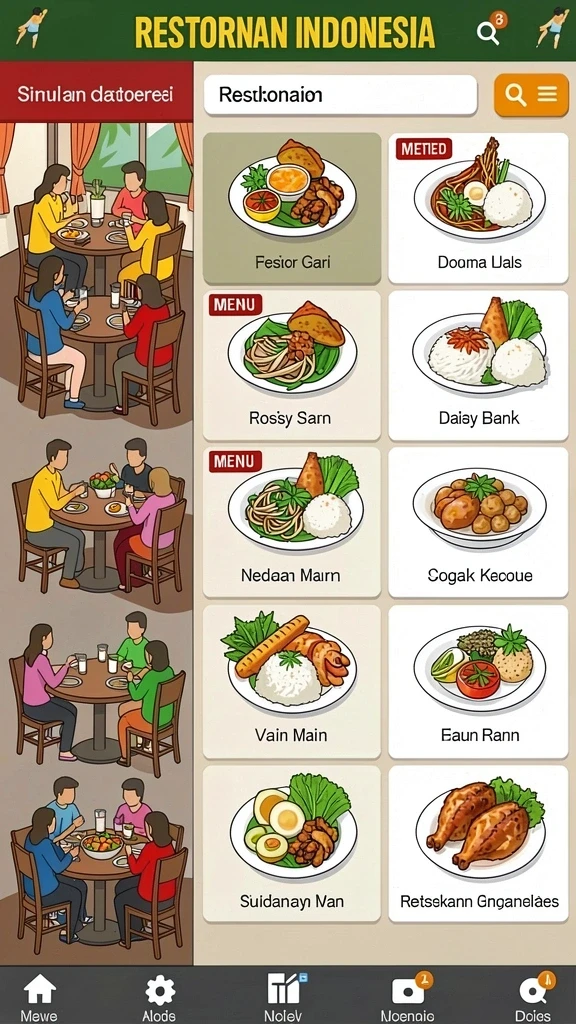Open the Fesior Gari dish card

click(291, 208)
